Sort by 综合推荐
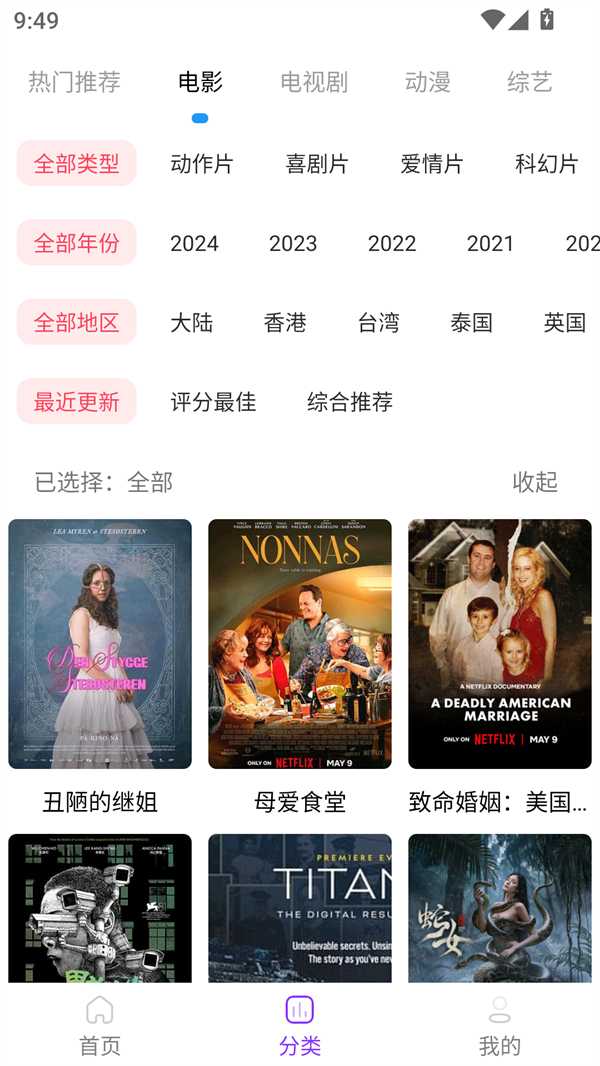The width and height of the screenshot is (600, 1066). (x=350, y=402)
